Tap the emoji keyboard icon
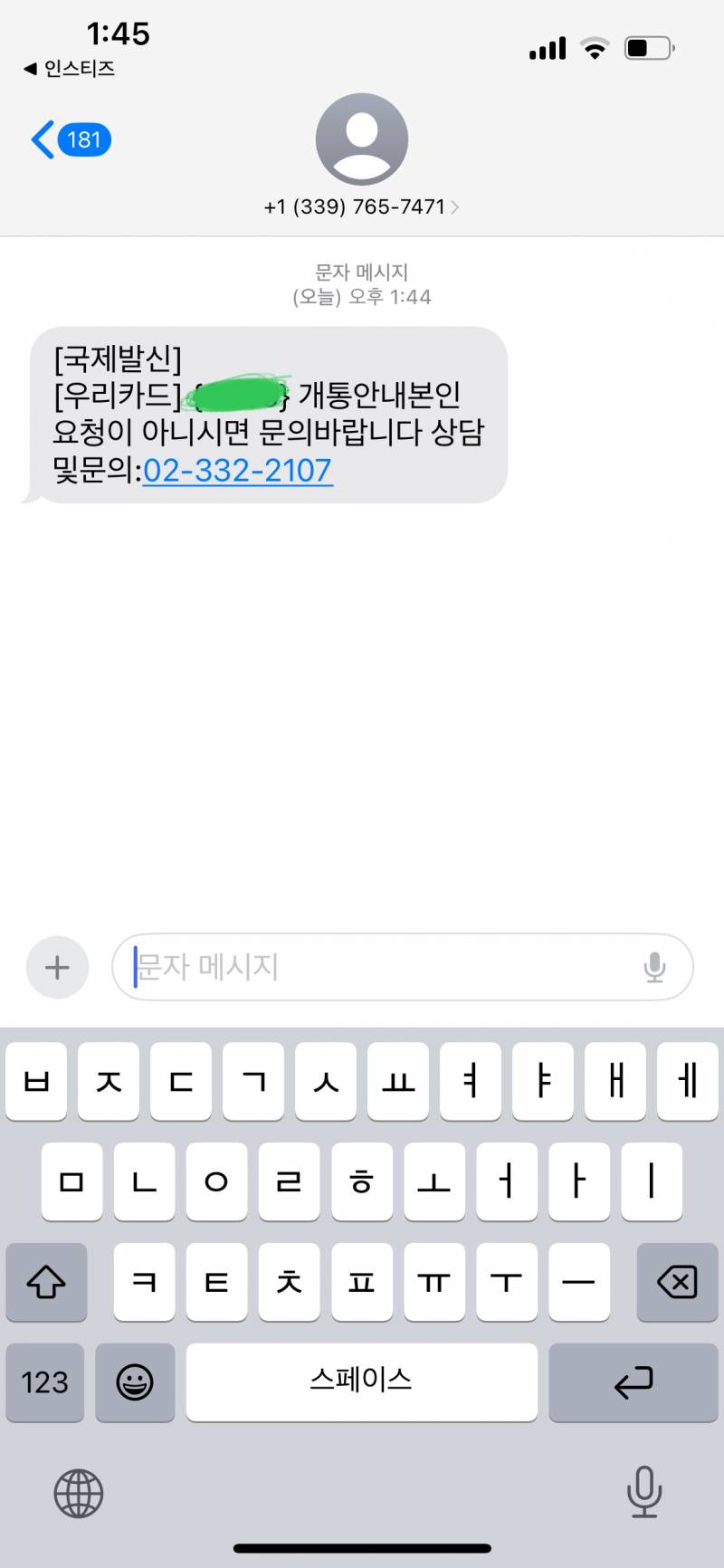 pyautogui.click(x=135, y=1382)
